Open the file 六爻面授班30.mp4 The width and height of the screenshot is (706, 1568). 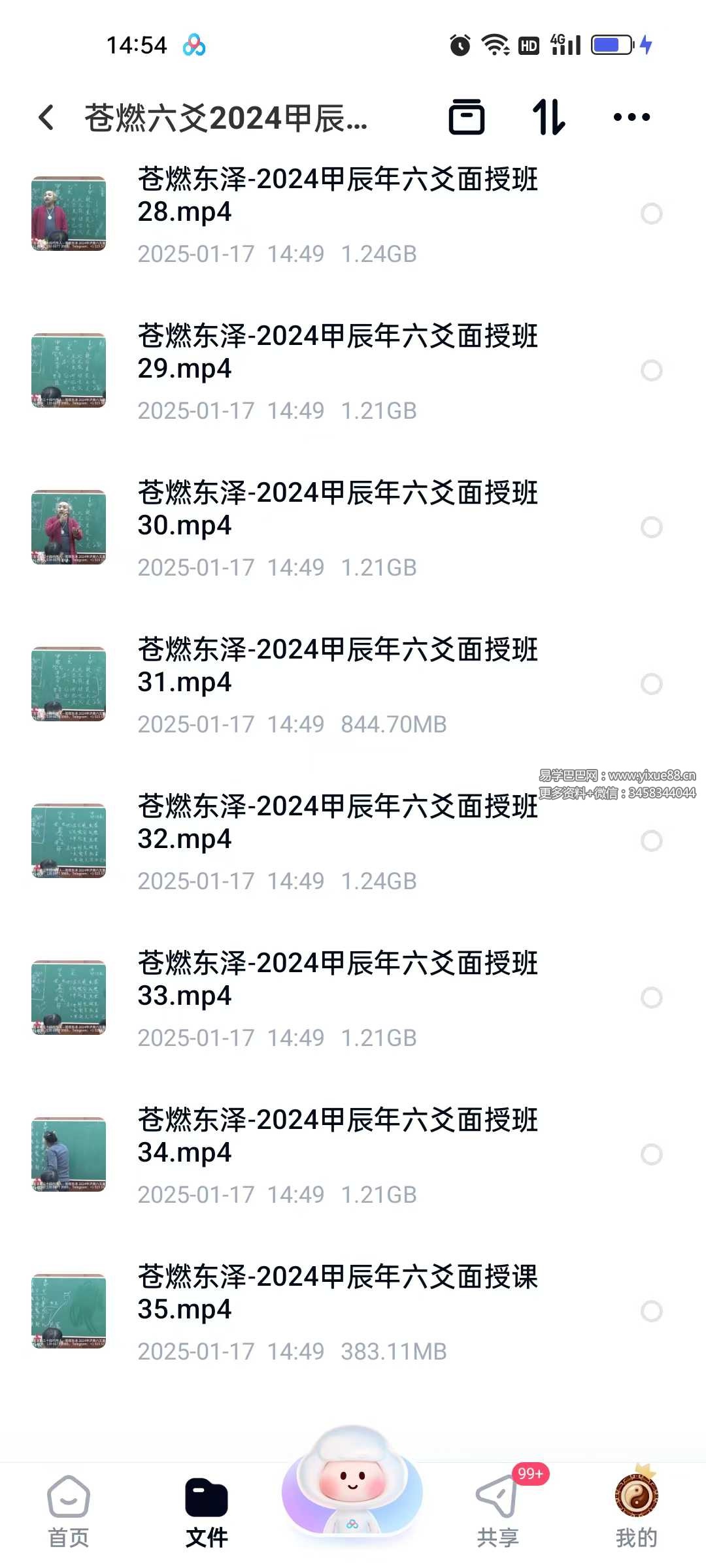[x=337, y=508]
